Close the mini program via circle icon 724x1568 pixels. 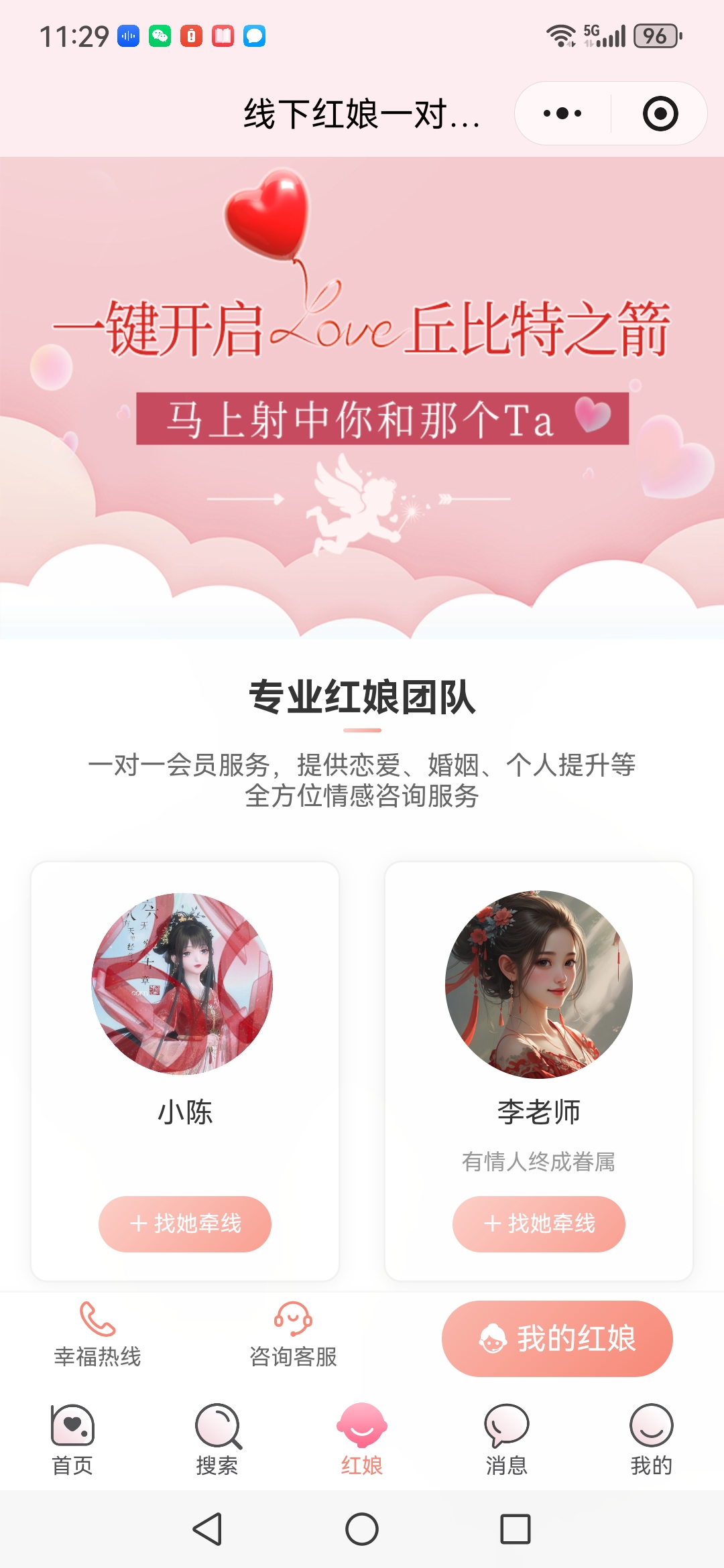click(660, 113)
